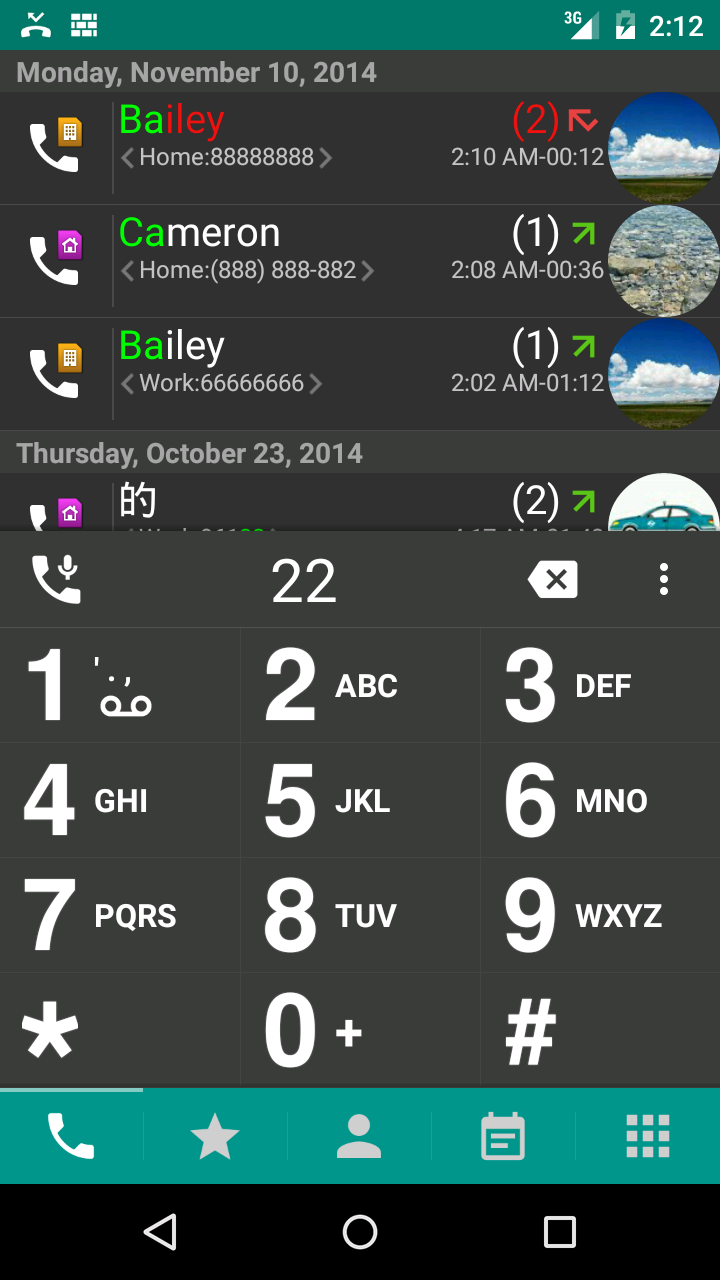
Task: Tap the dialpad icon in the status bar
Action: click(x=84, y=25)
